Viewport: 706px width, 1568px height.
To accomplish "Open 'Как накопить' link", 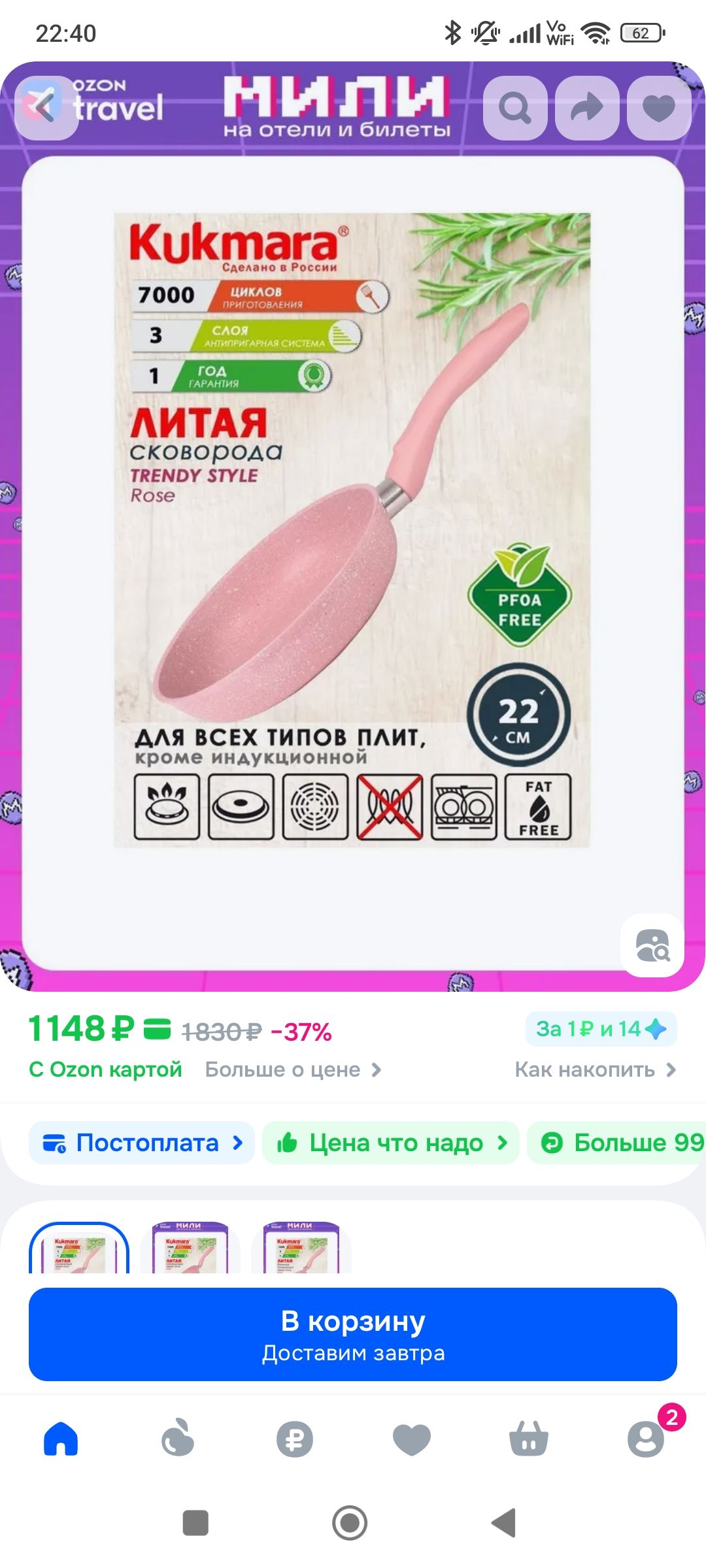I will tap(595, 1070).
